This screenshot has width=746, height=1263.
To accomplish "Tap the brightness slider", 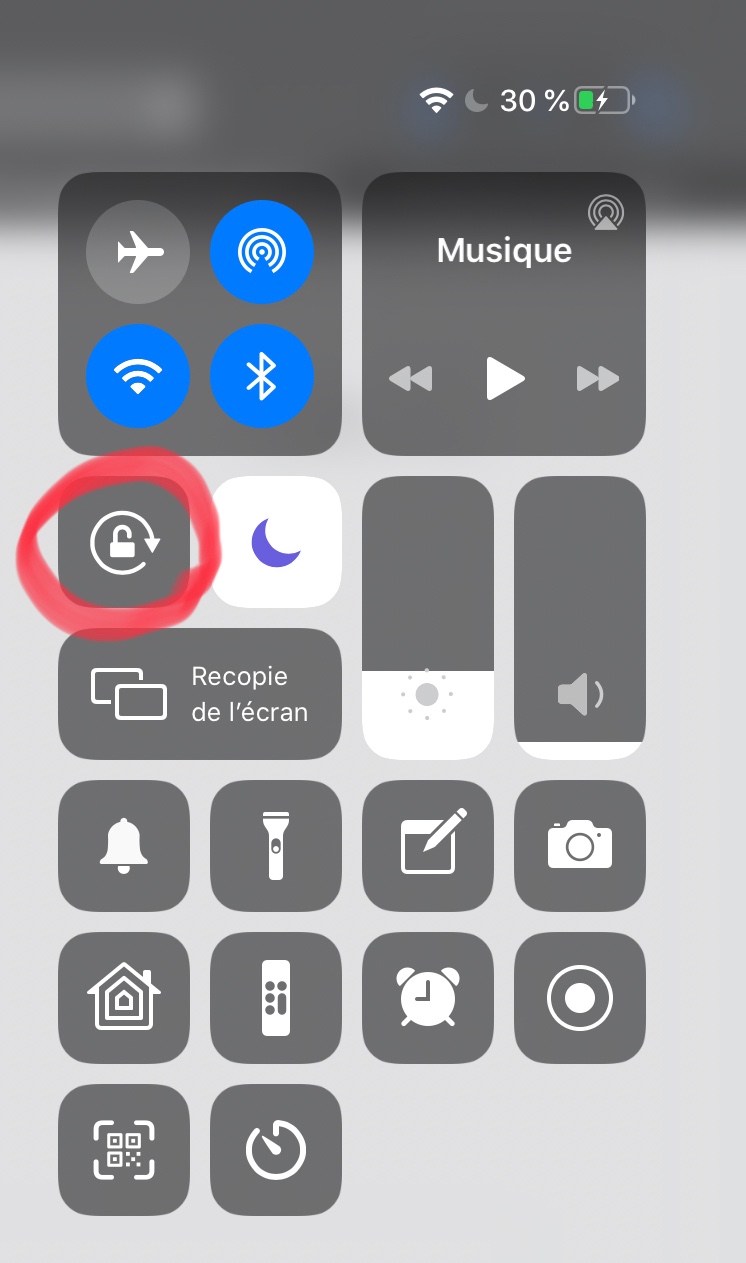I will pyautogui.click(x=428, y=618).
